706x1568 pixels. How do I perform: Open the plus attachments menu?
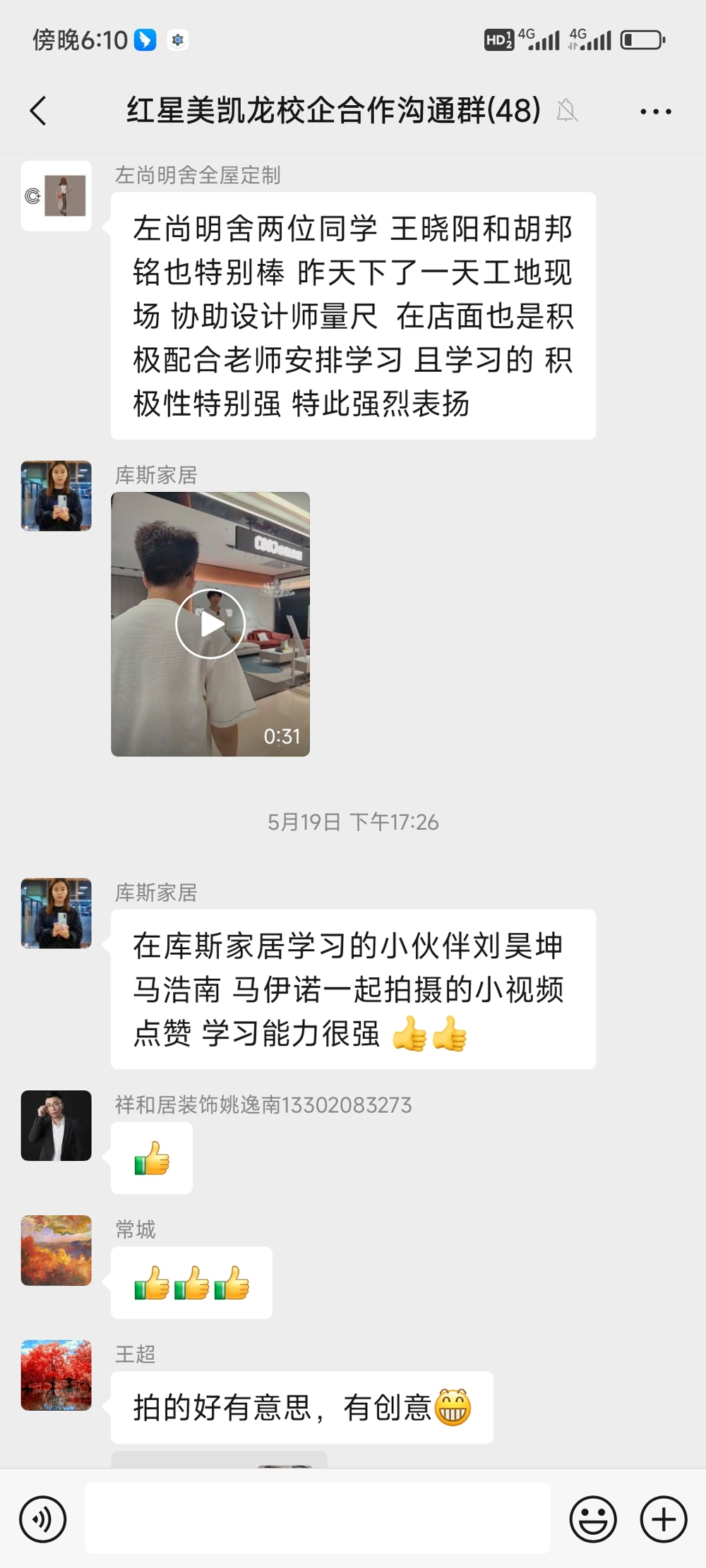click(663, 1519)
